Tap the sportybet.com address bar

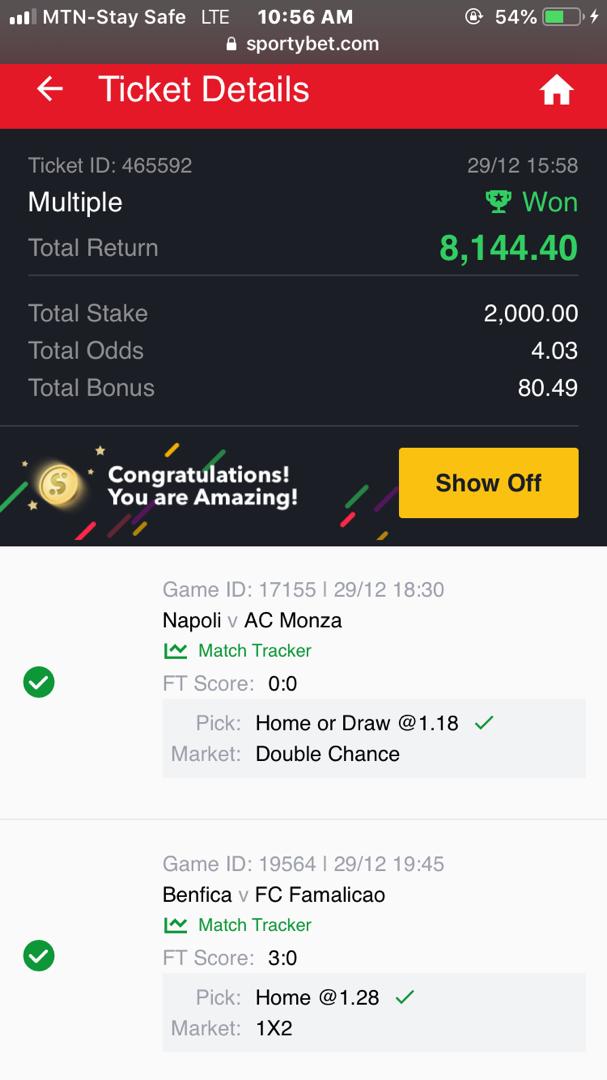[x=303, y=43]
